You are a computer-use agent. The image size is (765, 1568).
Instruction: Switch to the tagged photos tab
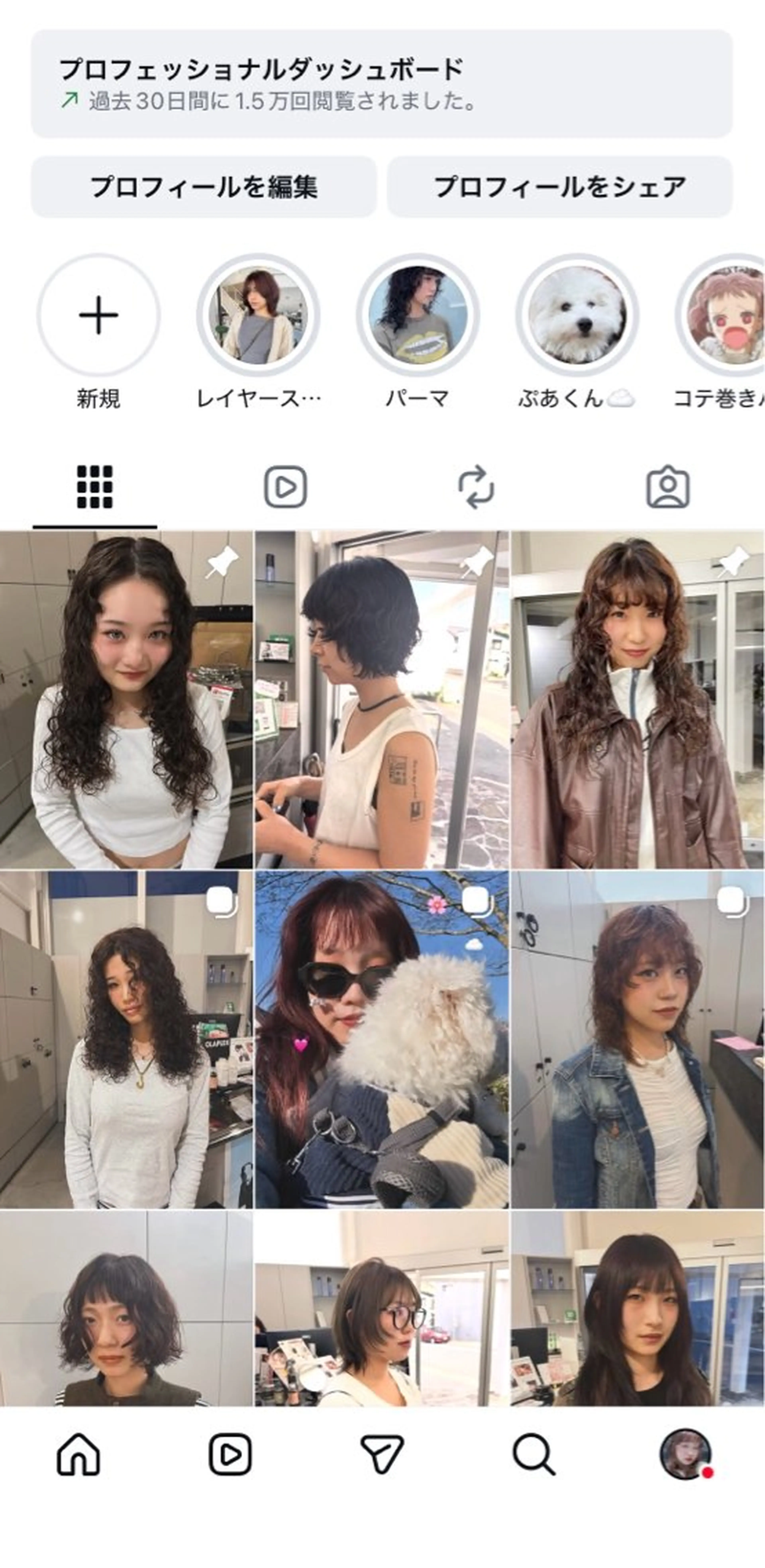coord(668,487)
